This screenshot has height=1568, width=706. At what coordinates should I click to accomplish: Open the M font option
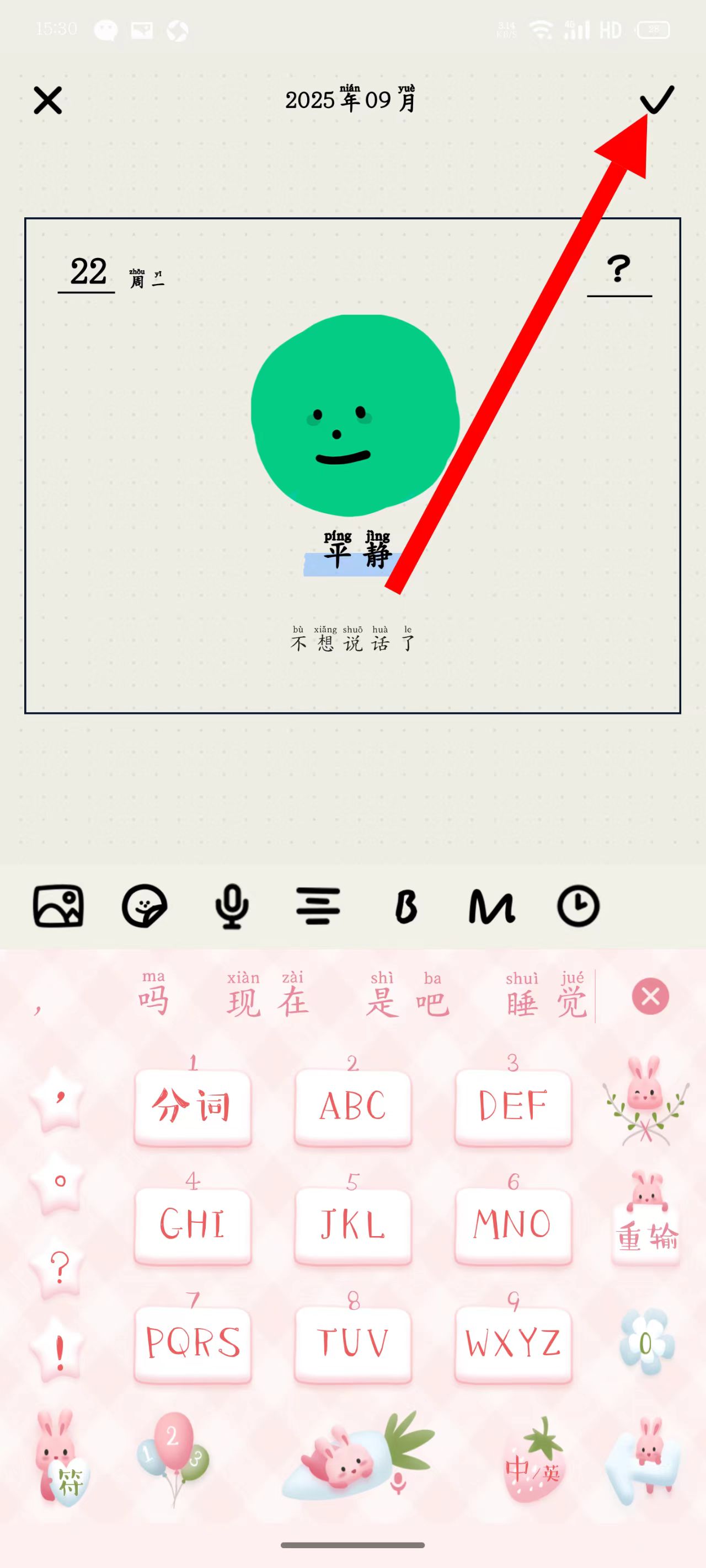[491, 906]
